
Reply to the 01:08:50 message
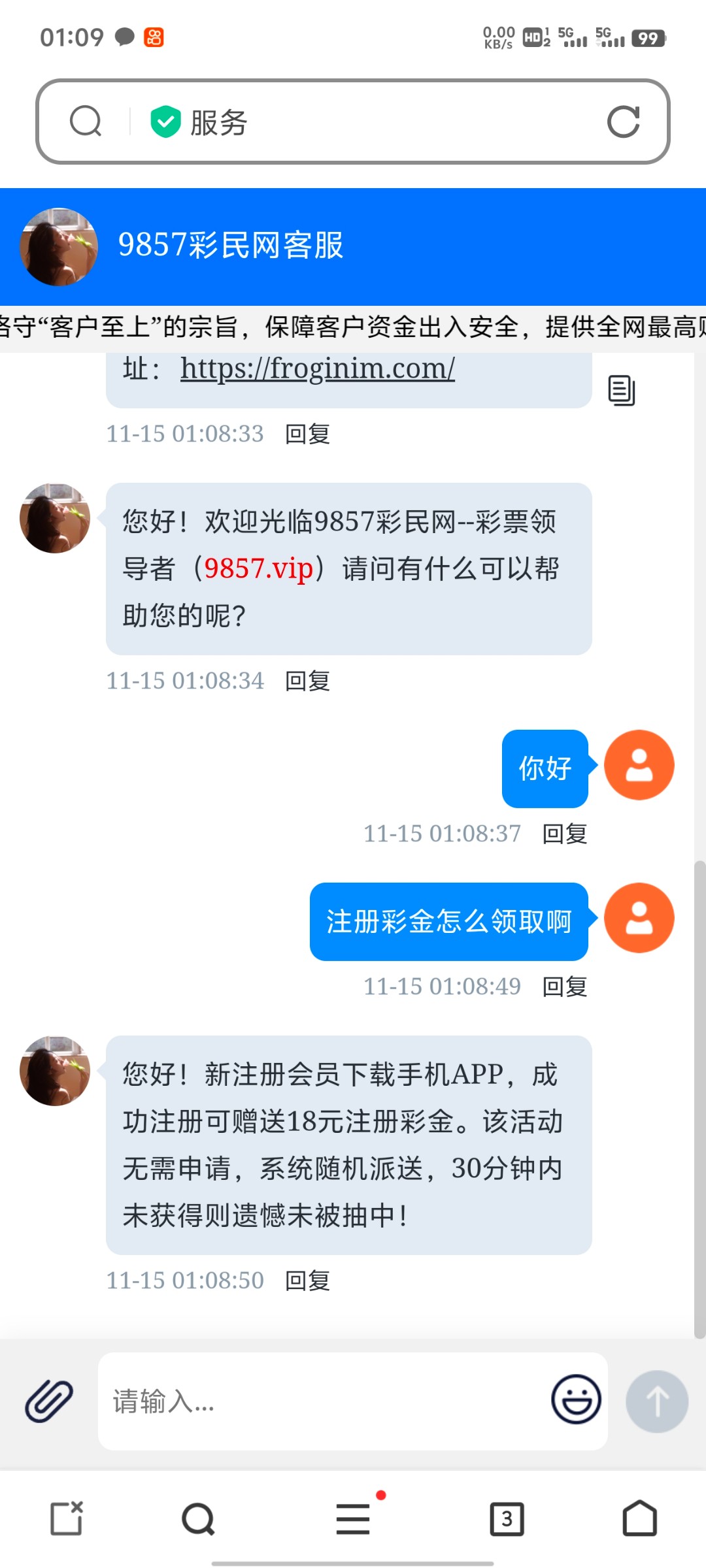coord(307,1281)
